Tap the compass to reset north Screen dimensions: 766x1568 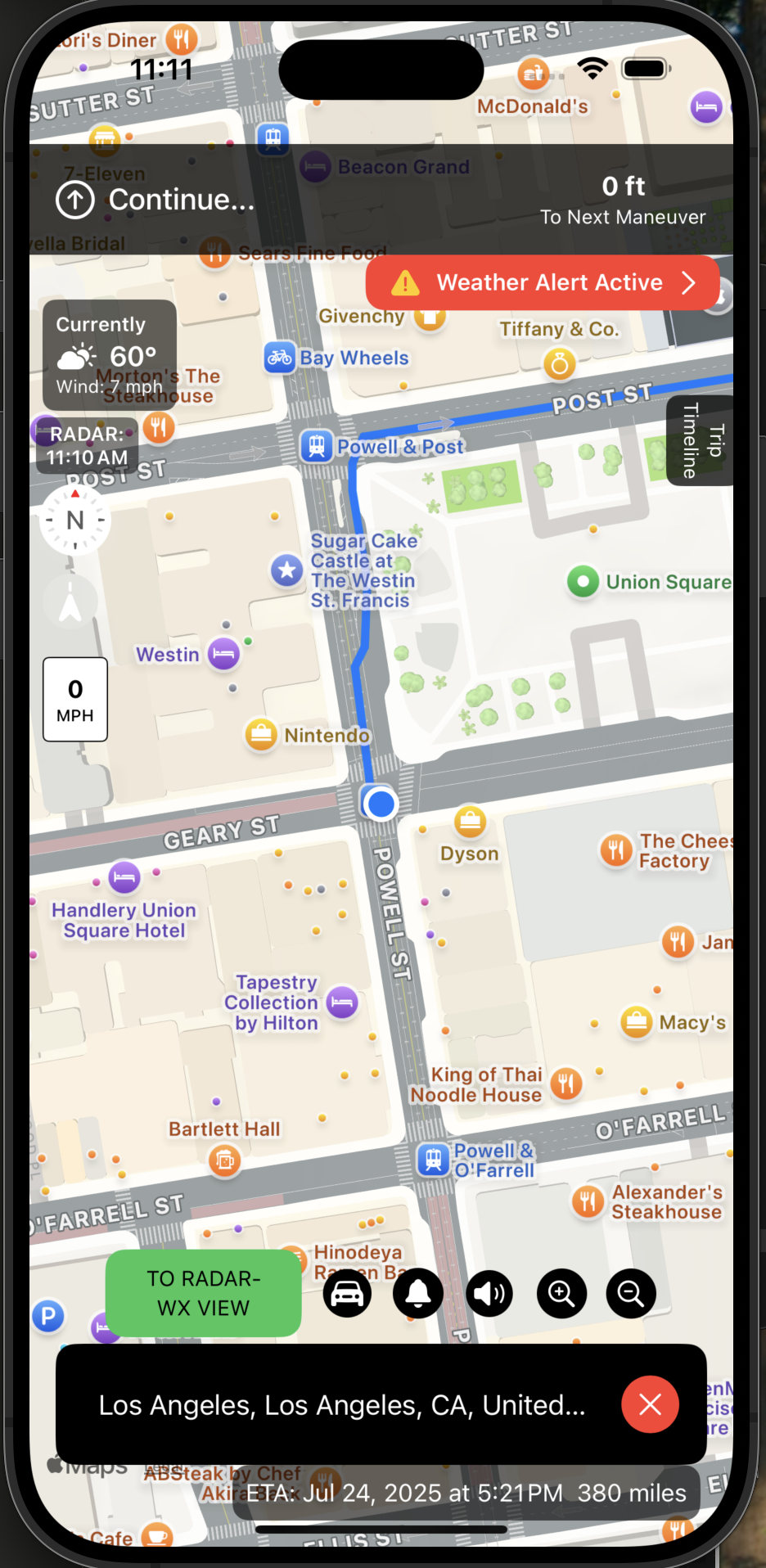pyautogui.click(x=74, y=520)
